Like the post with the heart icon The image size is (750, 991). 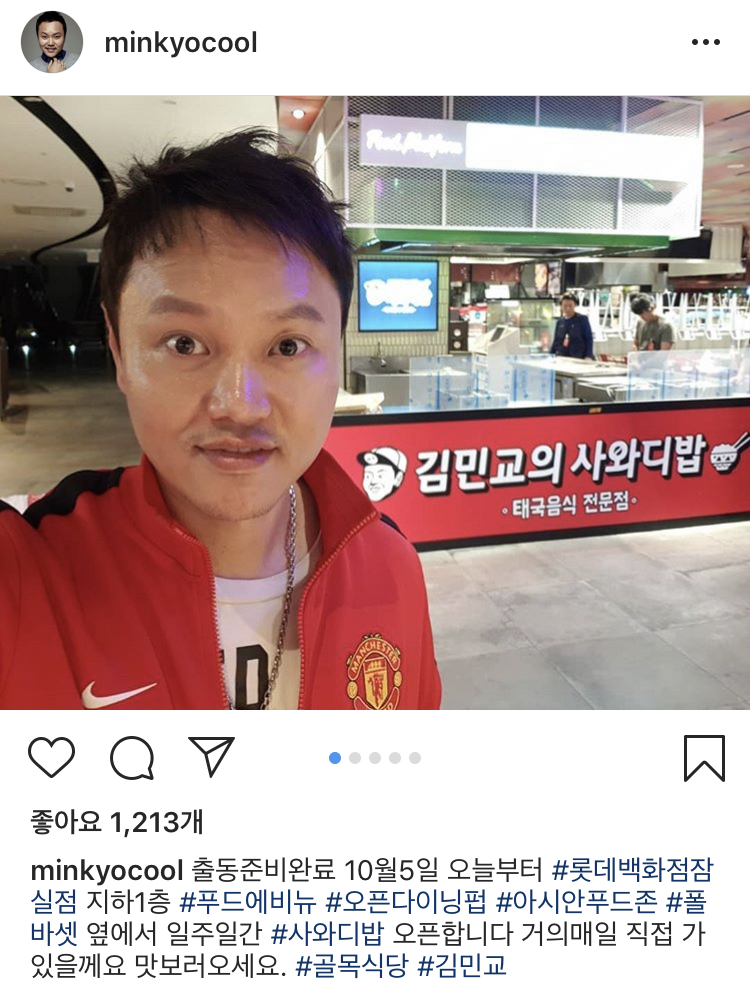pyautogui.click(x=52, y=757)
